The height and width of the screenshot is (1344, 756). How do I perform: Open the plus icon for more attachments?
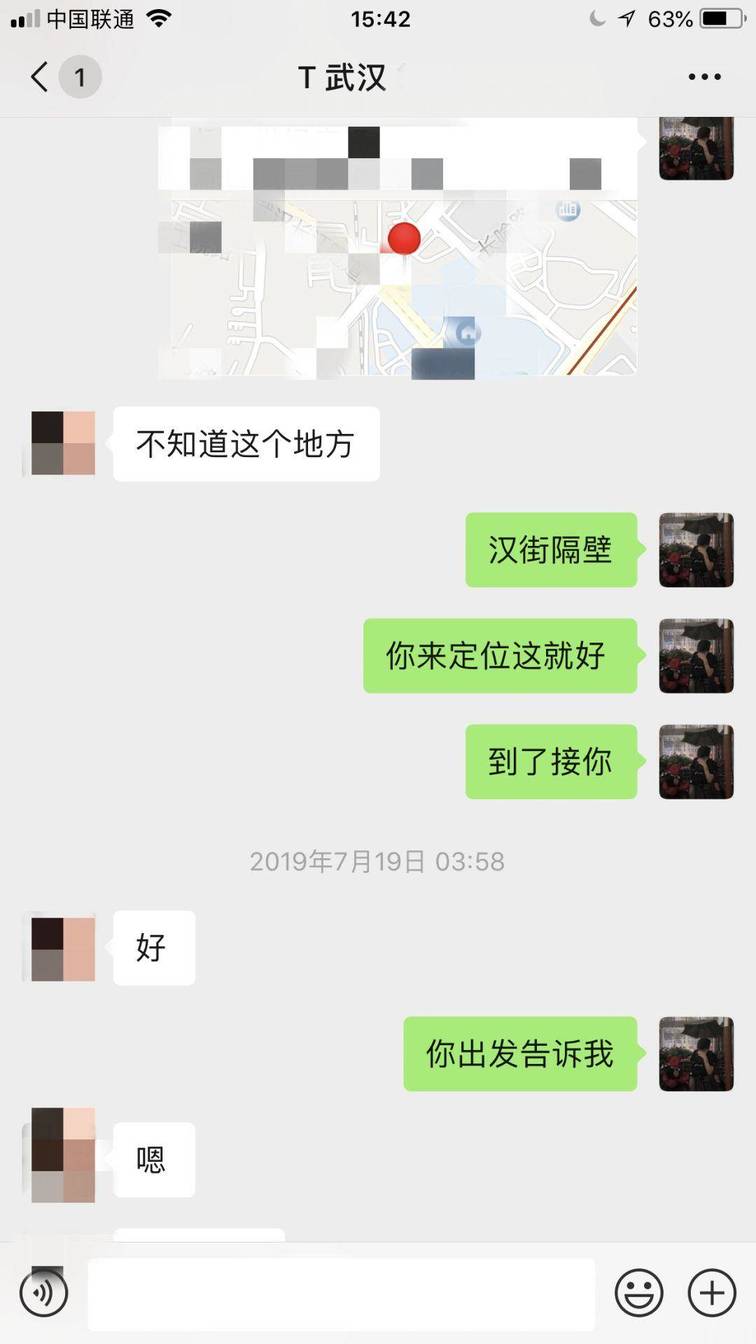tap(711, 1292)
